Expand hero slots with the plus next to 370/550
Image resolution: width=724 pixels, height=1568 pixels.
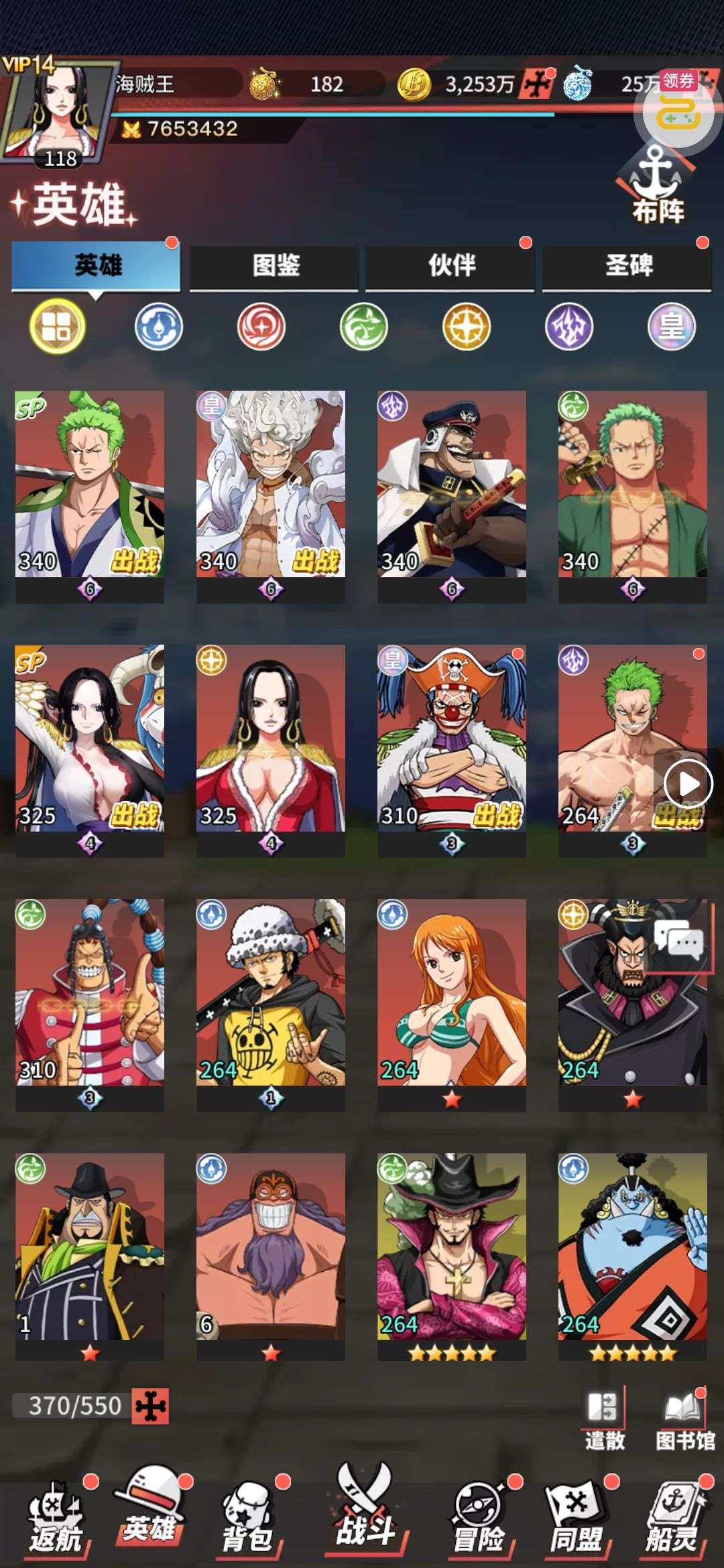tap(151, 1406)
